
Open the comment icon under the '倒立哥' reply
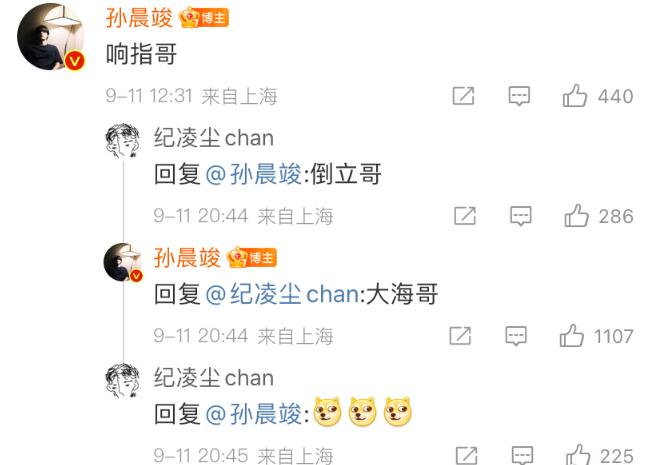tap(519, 216)
